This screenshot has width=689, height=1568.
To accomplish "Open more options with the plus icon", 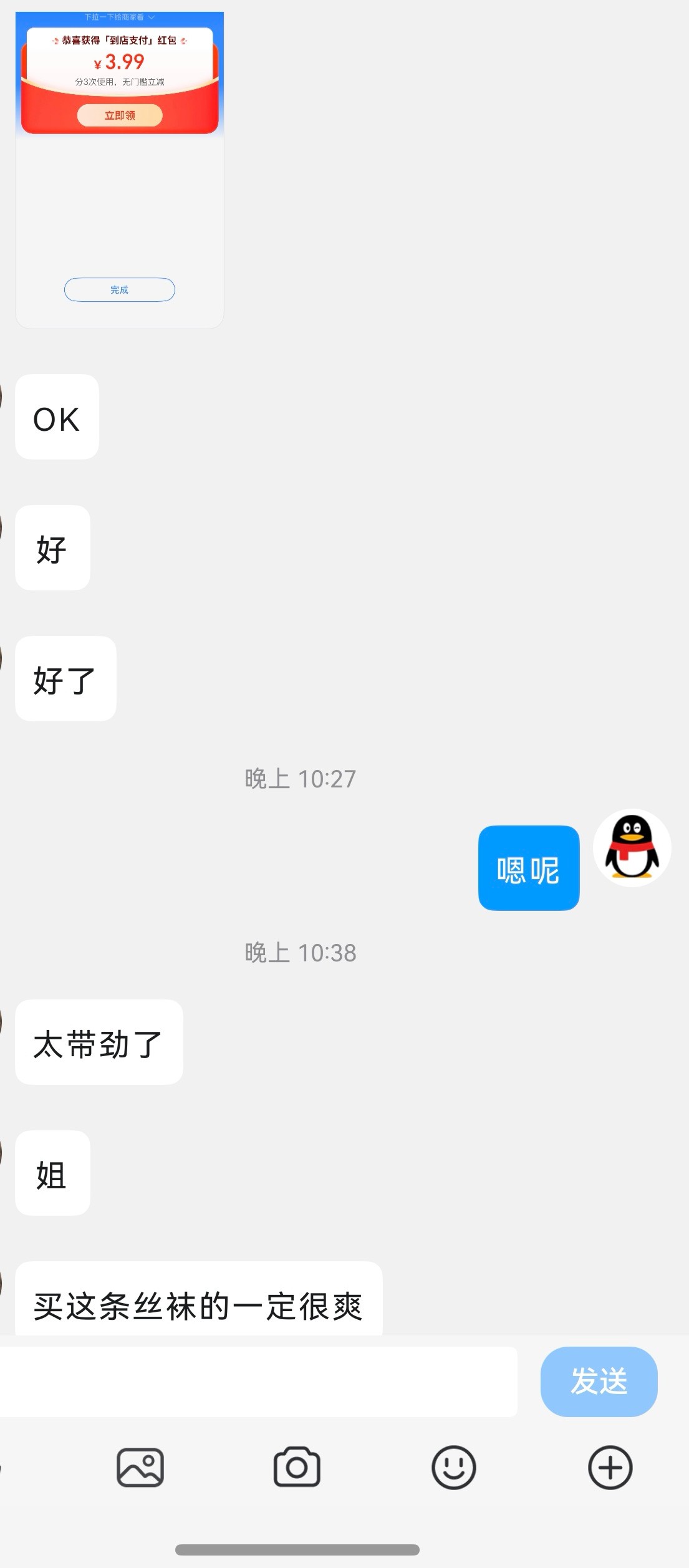I will pyautogui.click(x=610, y=1468).
